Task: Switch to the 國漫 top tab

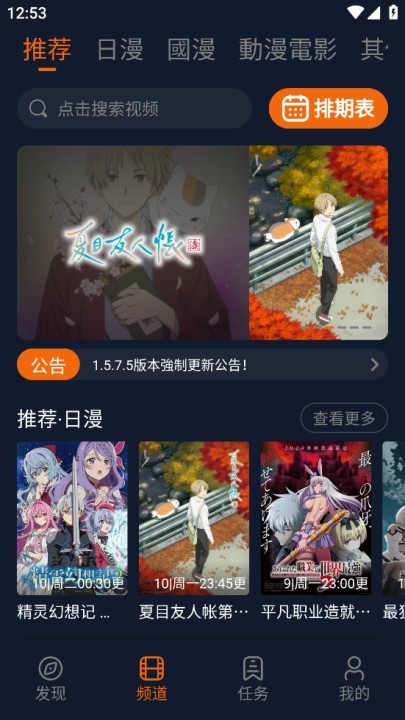Action: coord(191,50)
